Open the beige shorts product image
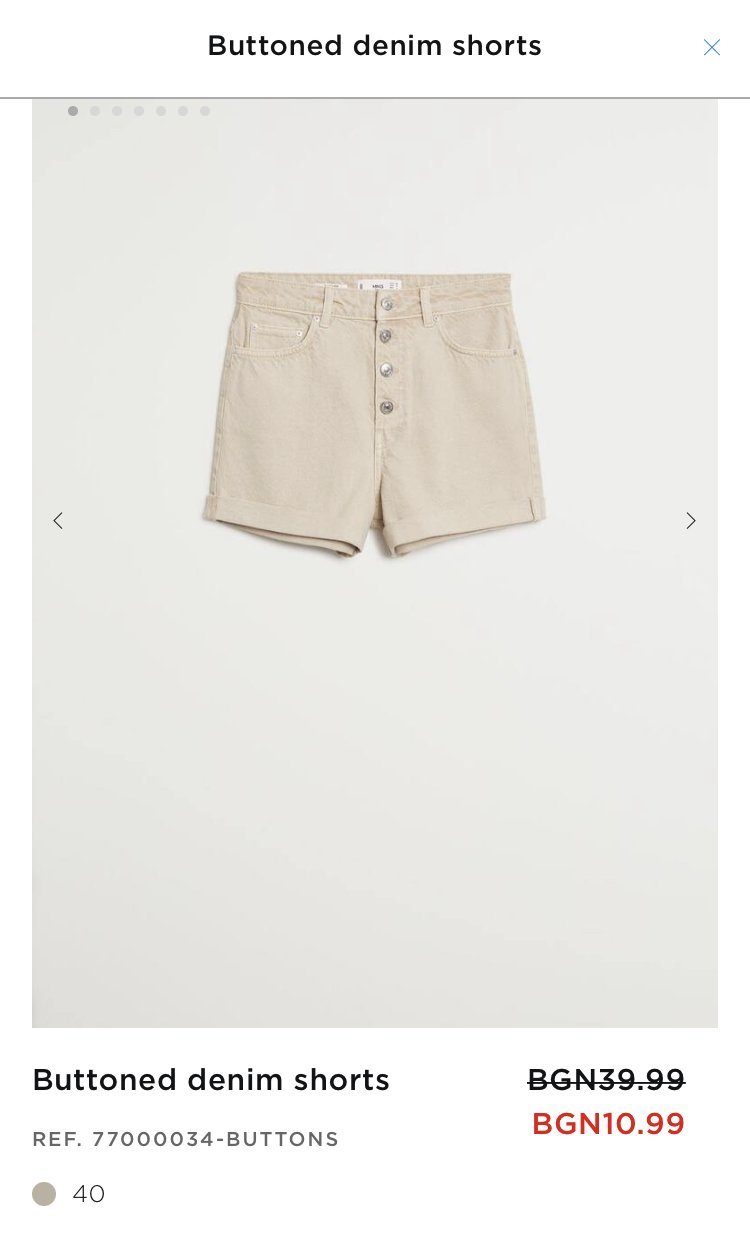This screenshot has width=750, height=1246. [x=375, y=412]
